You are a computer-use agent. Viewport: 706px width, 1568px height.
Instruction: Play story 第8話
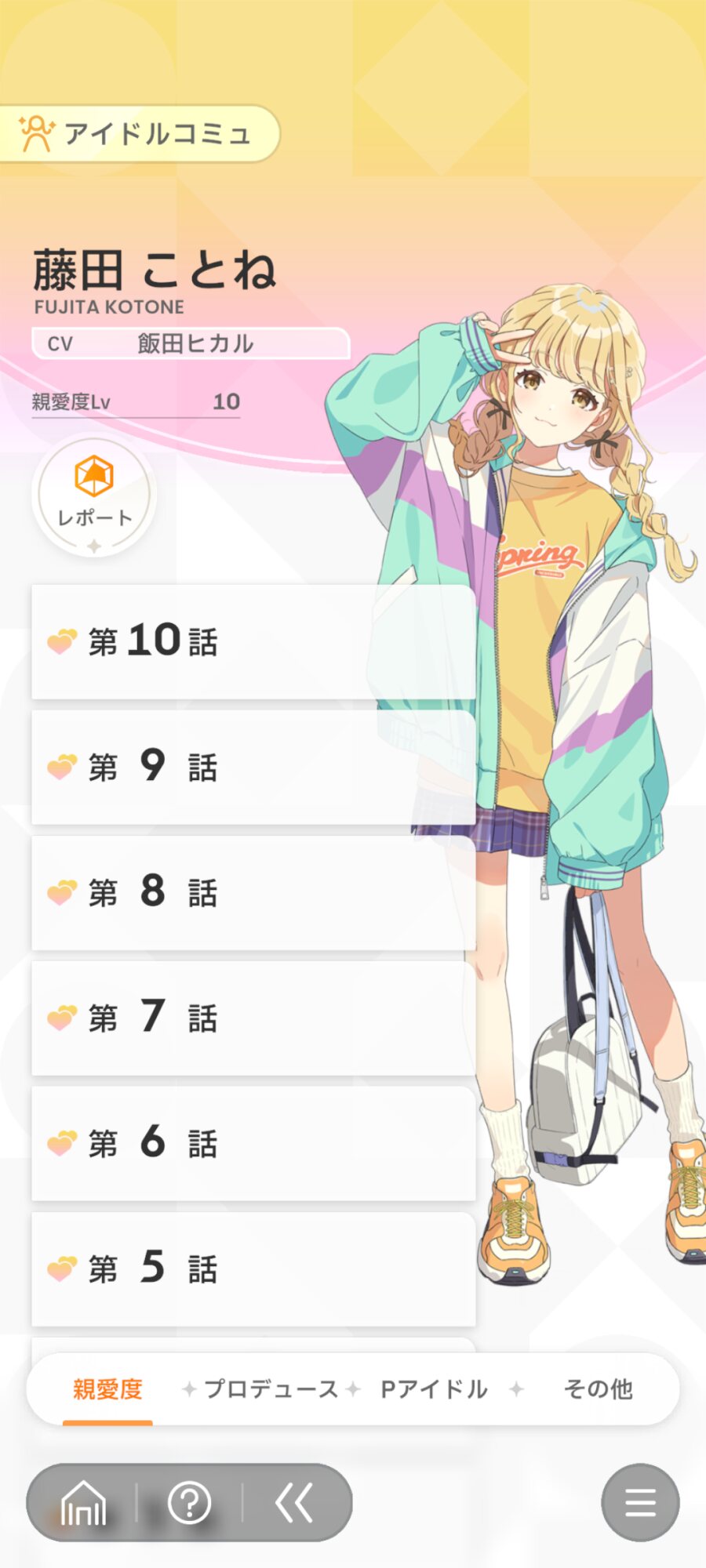253,892
